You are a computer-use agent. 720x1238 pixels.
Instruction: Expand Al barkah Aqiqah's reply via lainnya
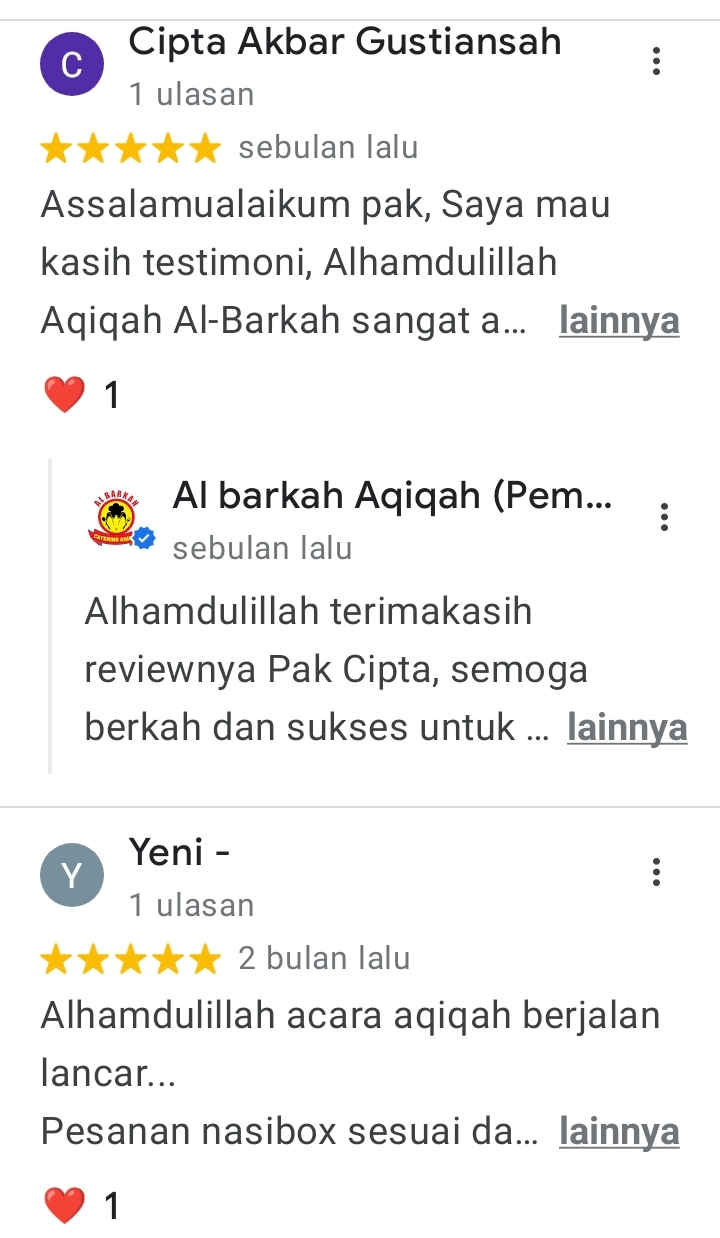click(x=627, y=727)
